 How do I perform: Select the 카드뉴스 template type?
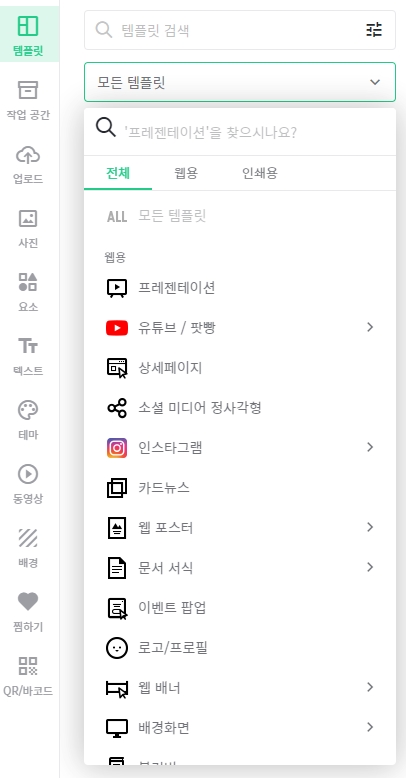[240, 488]
